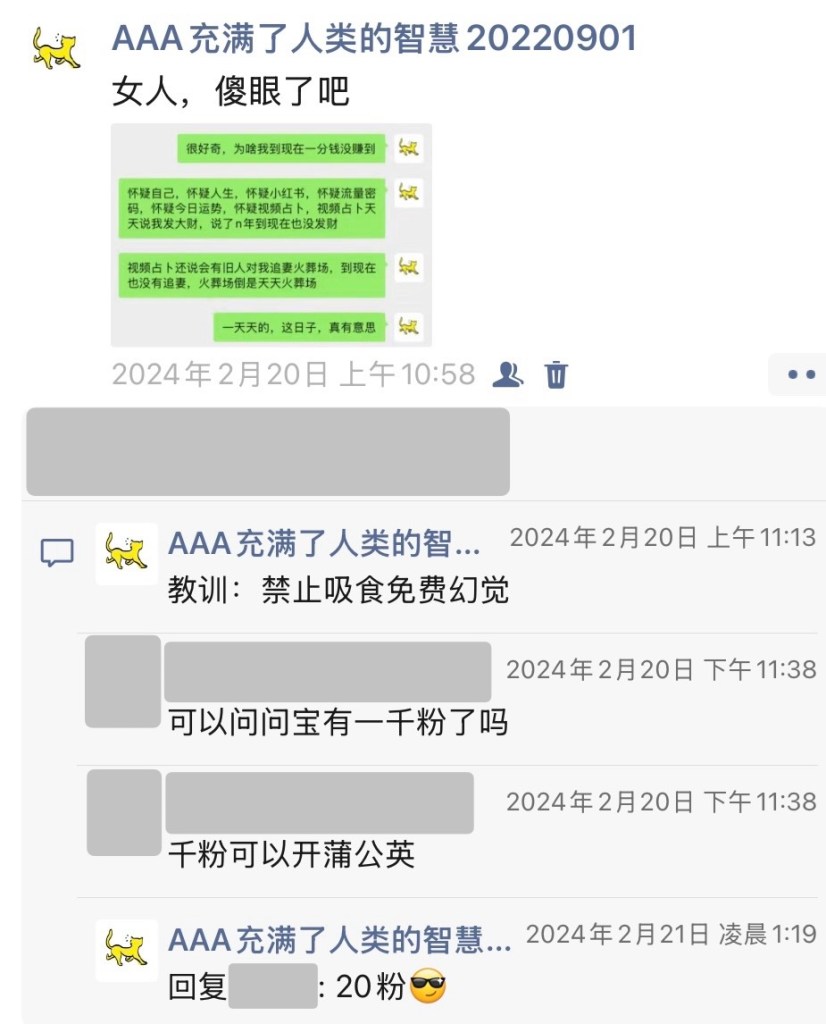Screen dimensions: 826x1024
Task: Open profile name AAA 充满了人类的智慧 20220901
Action: click(374, 38)
